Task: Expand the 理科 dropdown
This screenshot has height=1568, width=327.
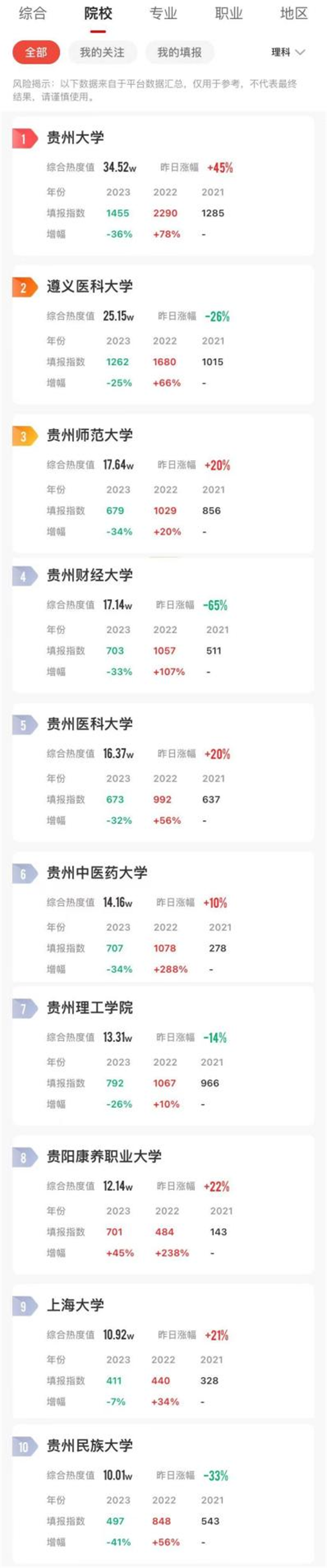Action: [287, 52]
